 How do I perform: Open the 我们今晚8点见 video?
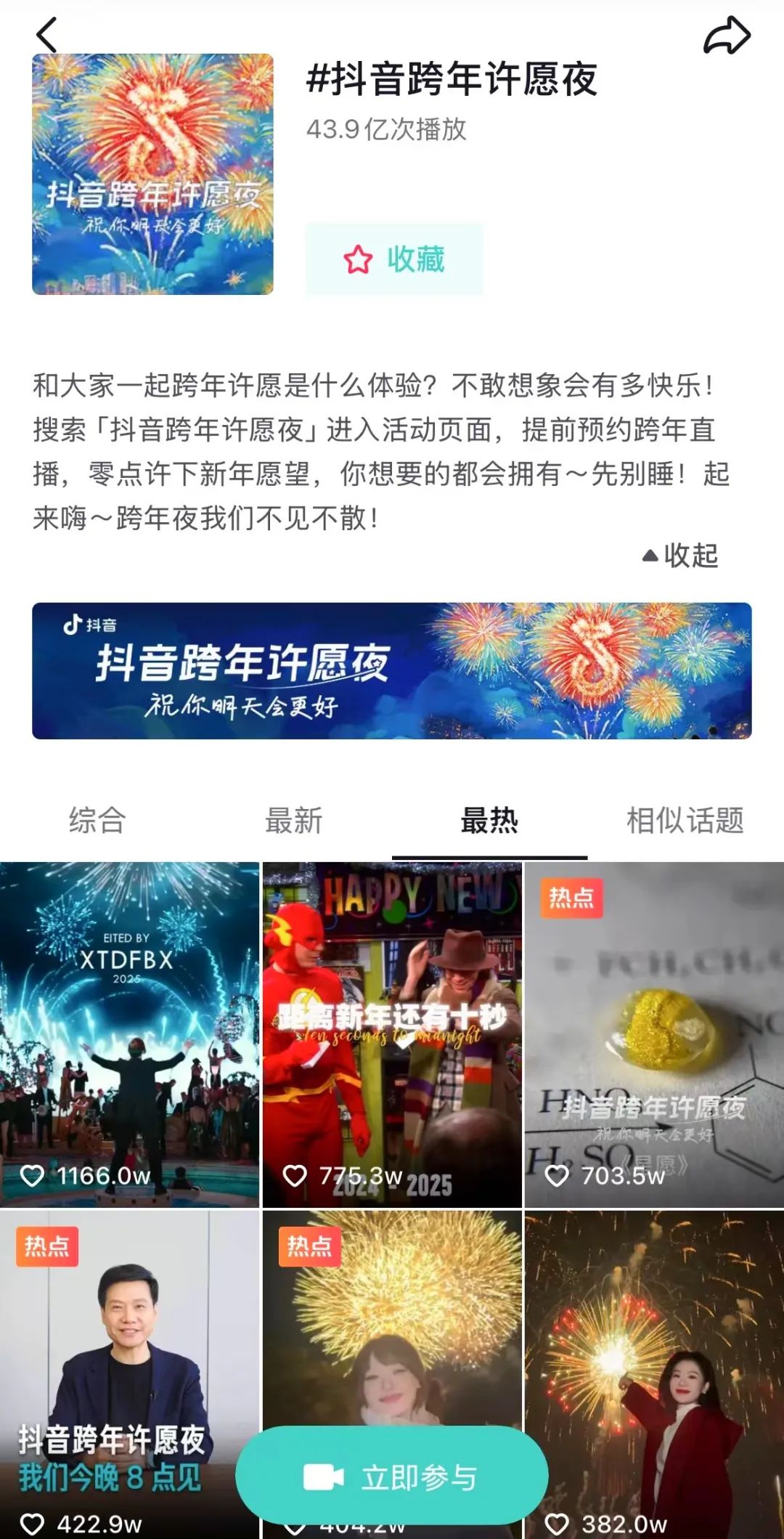pyautogui.click(x=116, y=1344)
